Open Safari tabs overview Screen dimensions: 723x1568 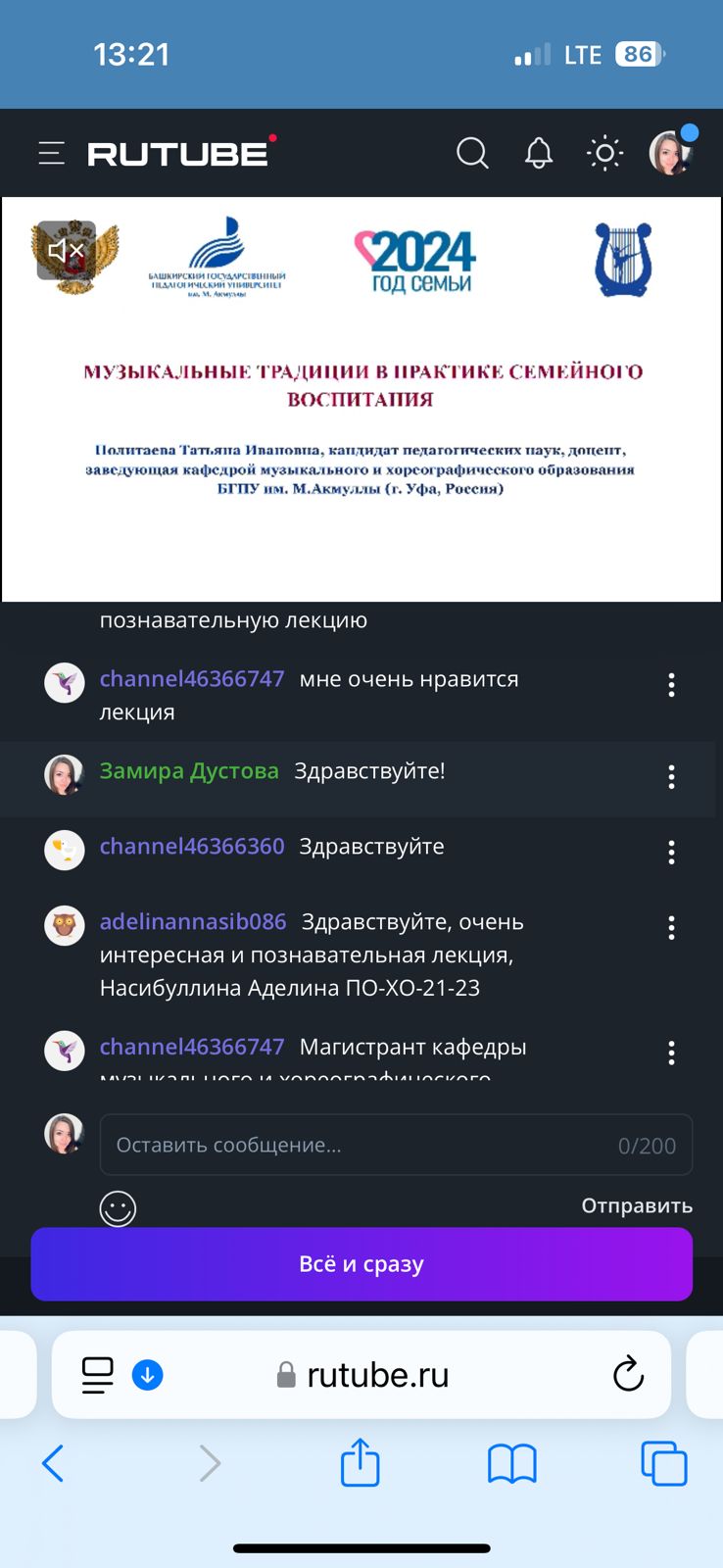tap(663, 1463)
